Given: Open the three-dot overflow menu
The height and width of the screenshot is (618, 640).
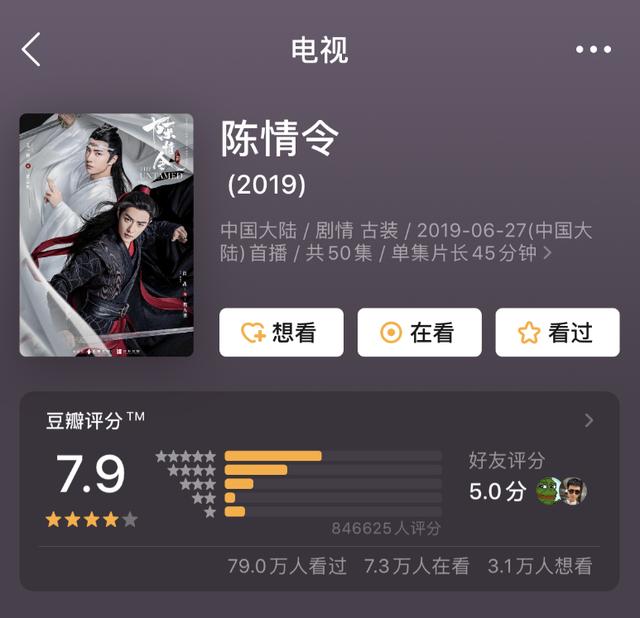Looking at the screenshot, I should [593, 49].
